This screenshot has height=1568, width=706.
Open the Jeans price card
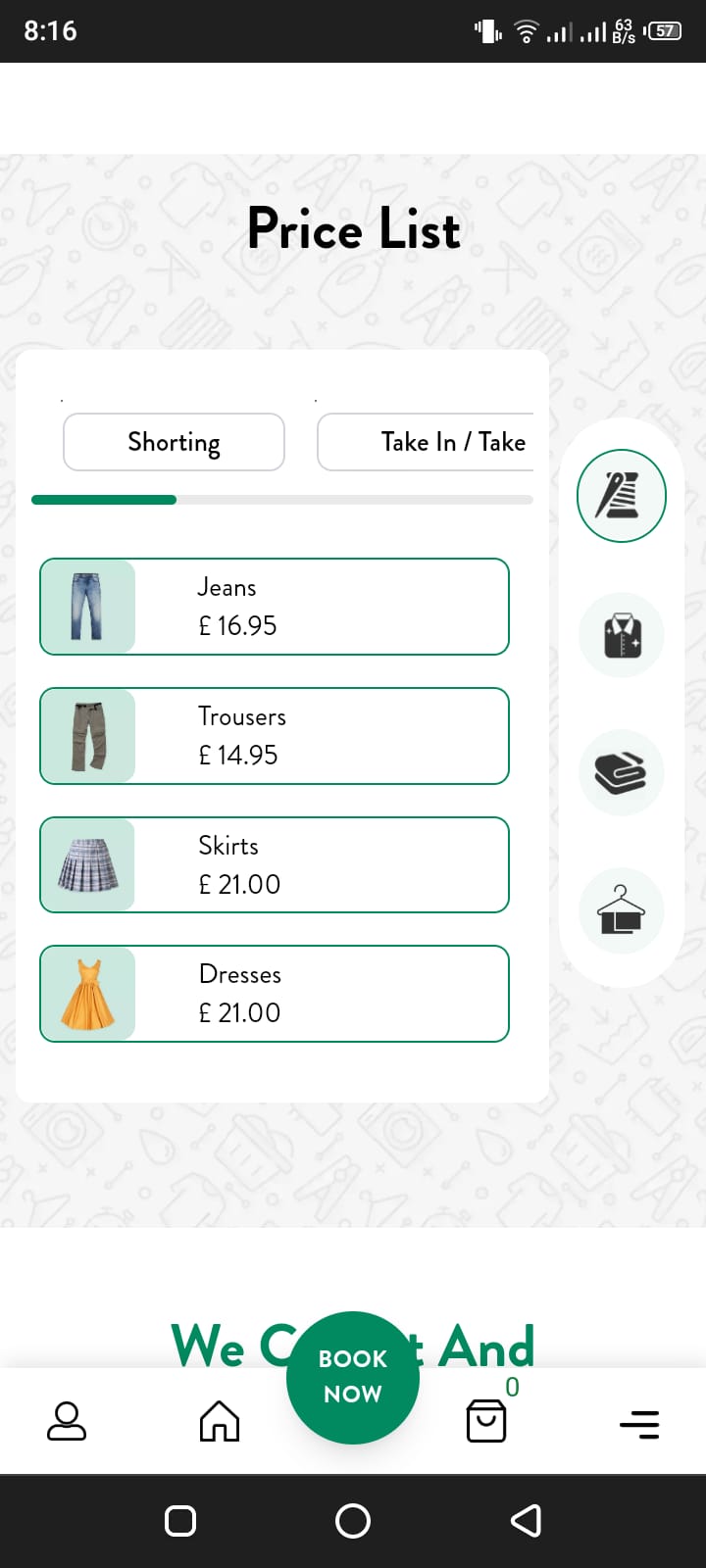click(x=275, y=607)
